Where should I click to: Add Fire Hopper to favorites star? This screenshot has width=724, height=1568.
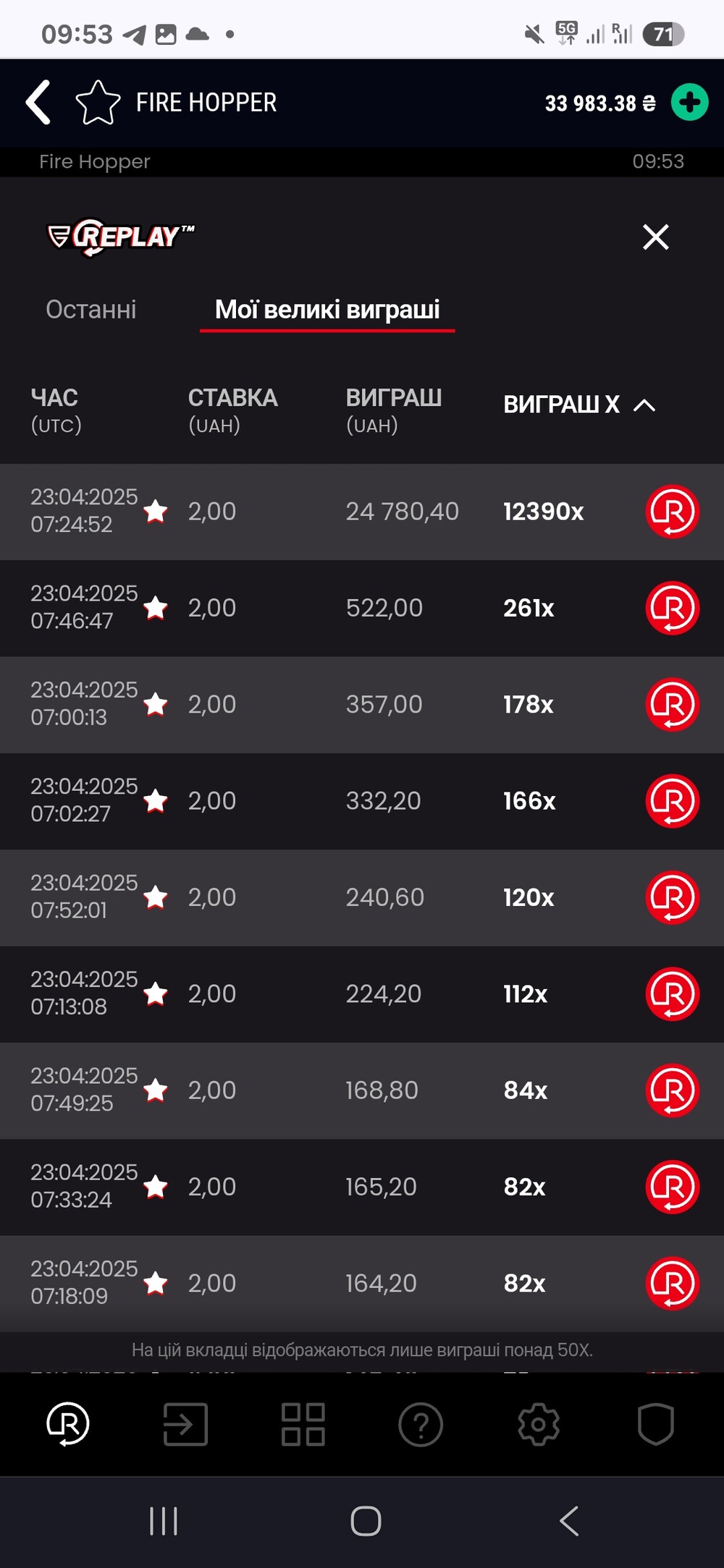(98, 103)
